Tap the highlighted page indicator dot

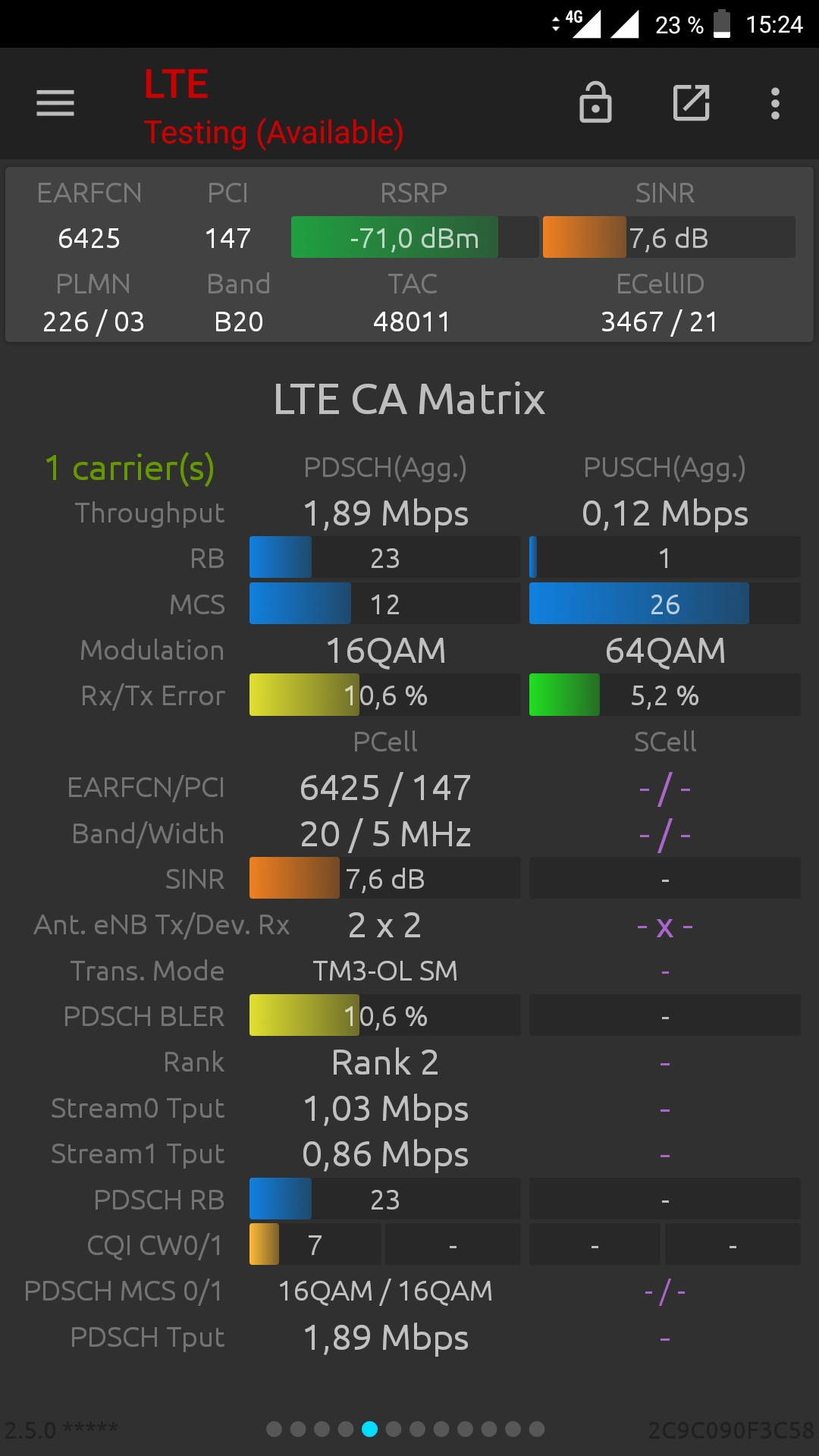[370, 1429]
